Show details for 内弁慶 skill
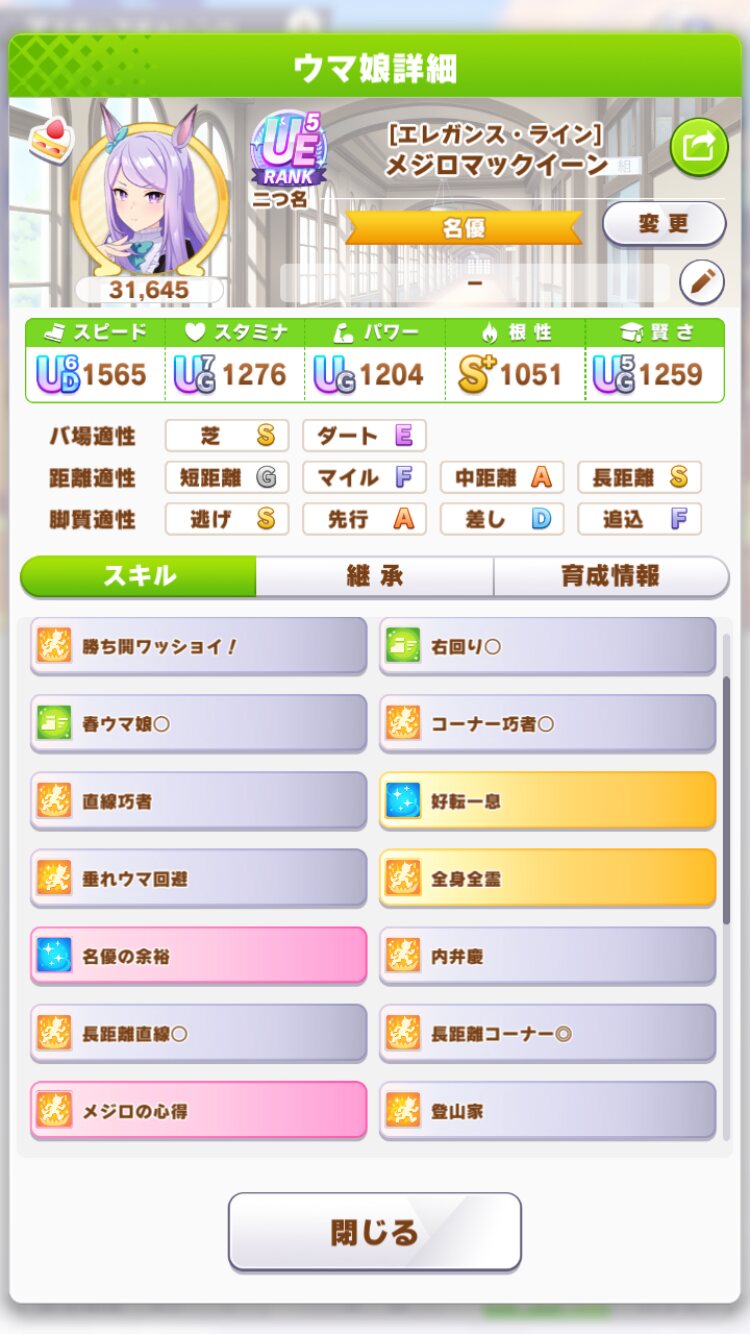The width and height of the screenshot is (750, 1334). pos(547,956)
